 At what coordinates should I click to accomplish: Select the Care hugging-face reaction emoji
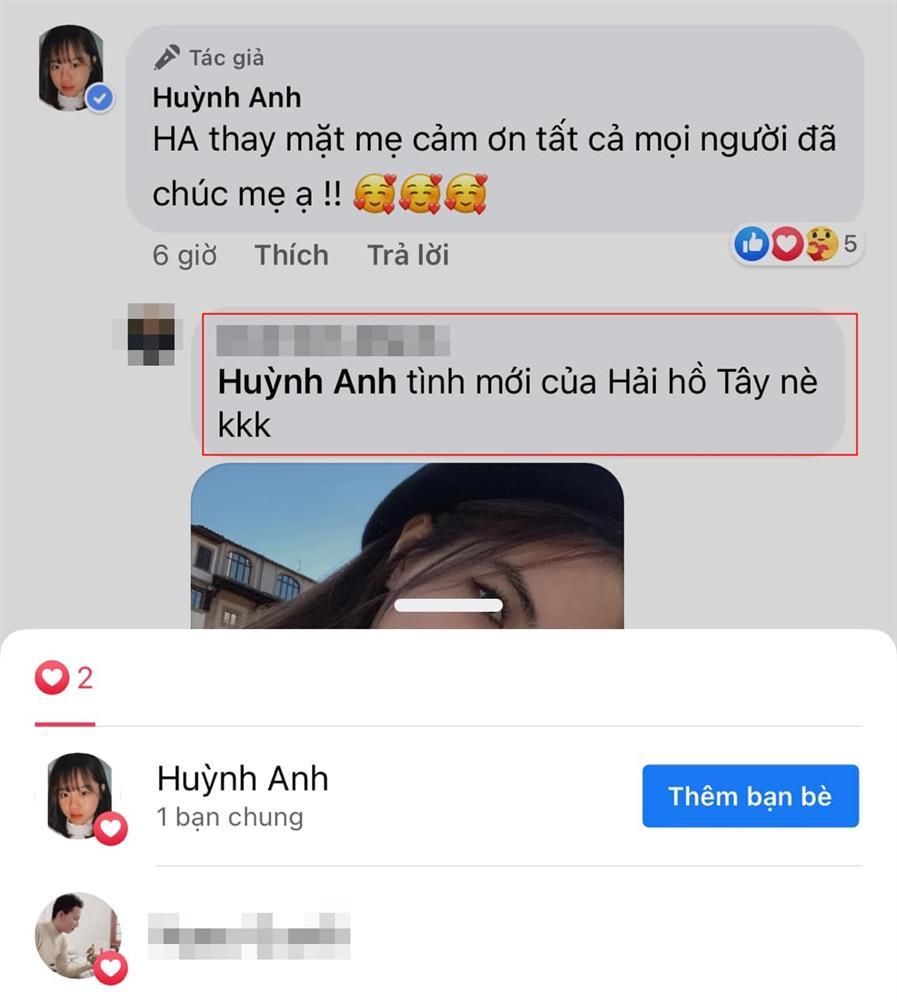click(x=820, y=243)
